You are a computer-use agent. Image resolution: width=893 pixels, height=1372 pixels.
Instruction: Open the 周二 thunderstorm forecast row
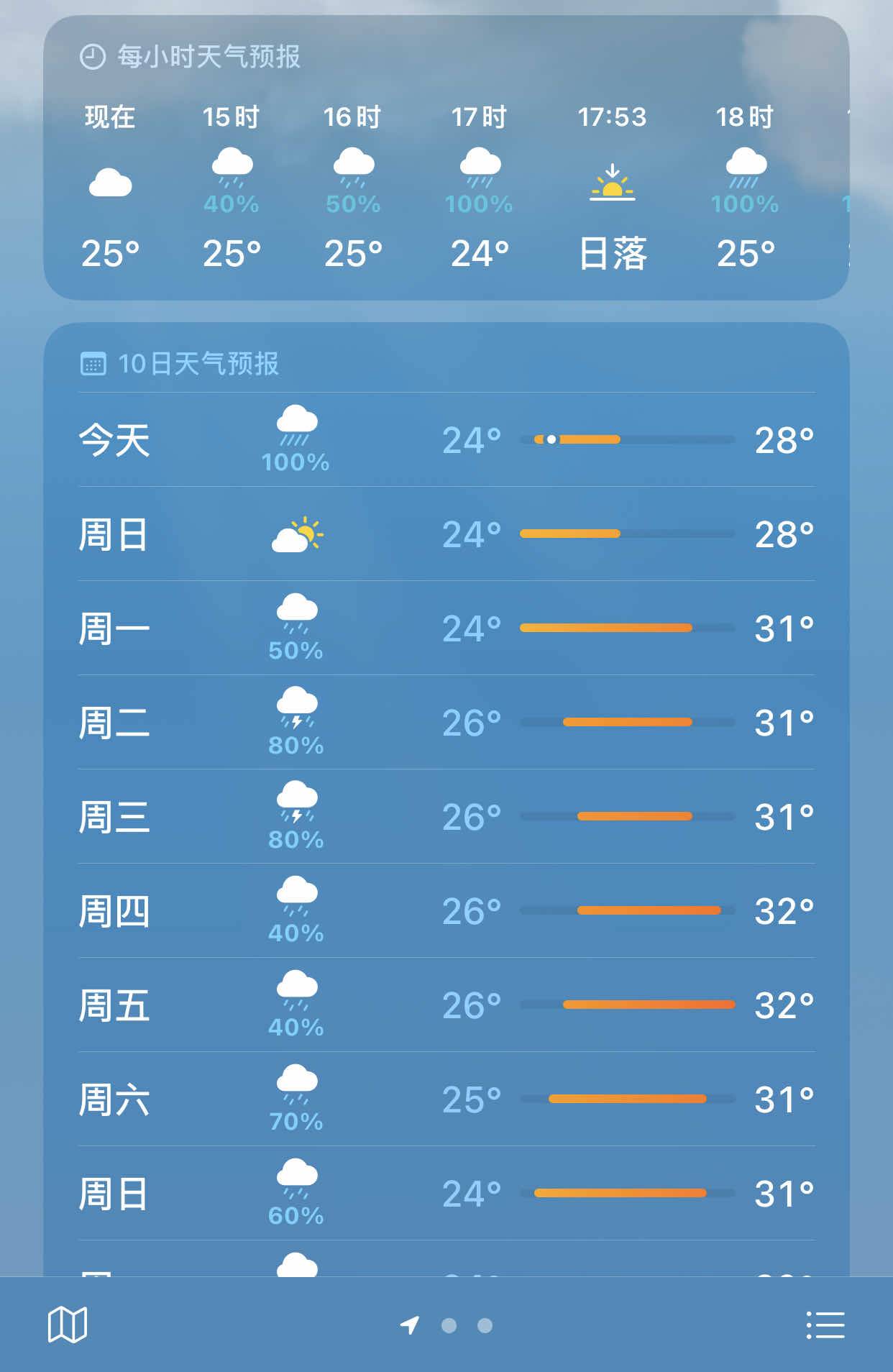point(446,723)
